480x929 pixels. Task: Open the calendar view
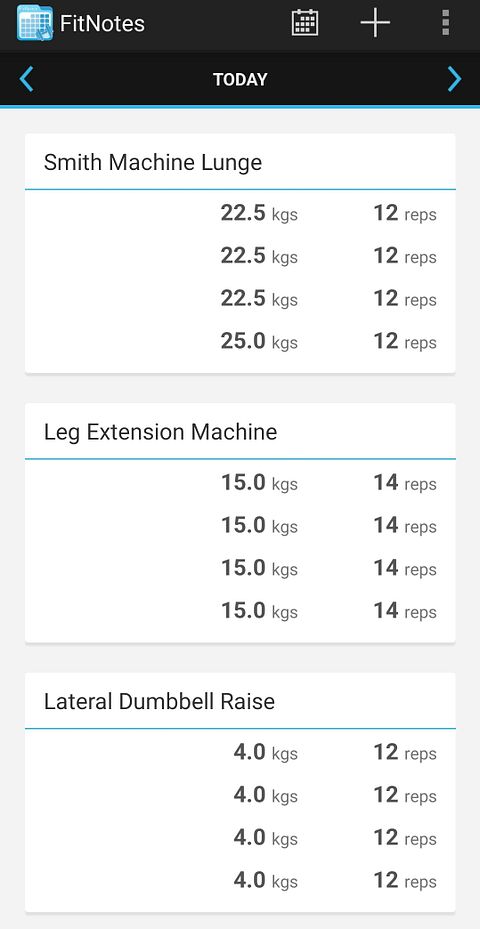(x=305, y=23)
